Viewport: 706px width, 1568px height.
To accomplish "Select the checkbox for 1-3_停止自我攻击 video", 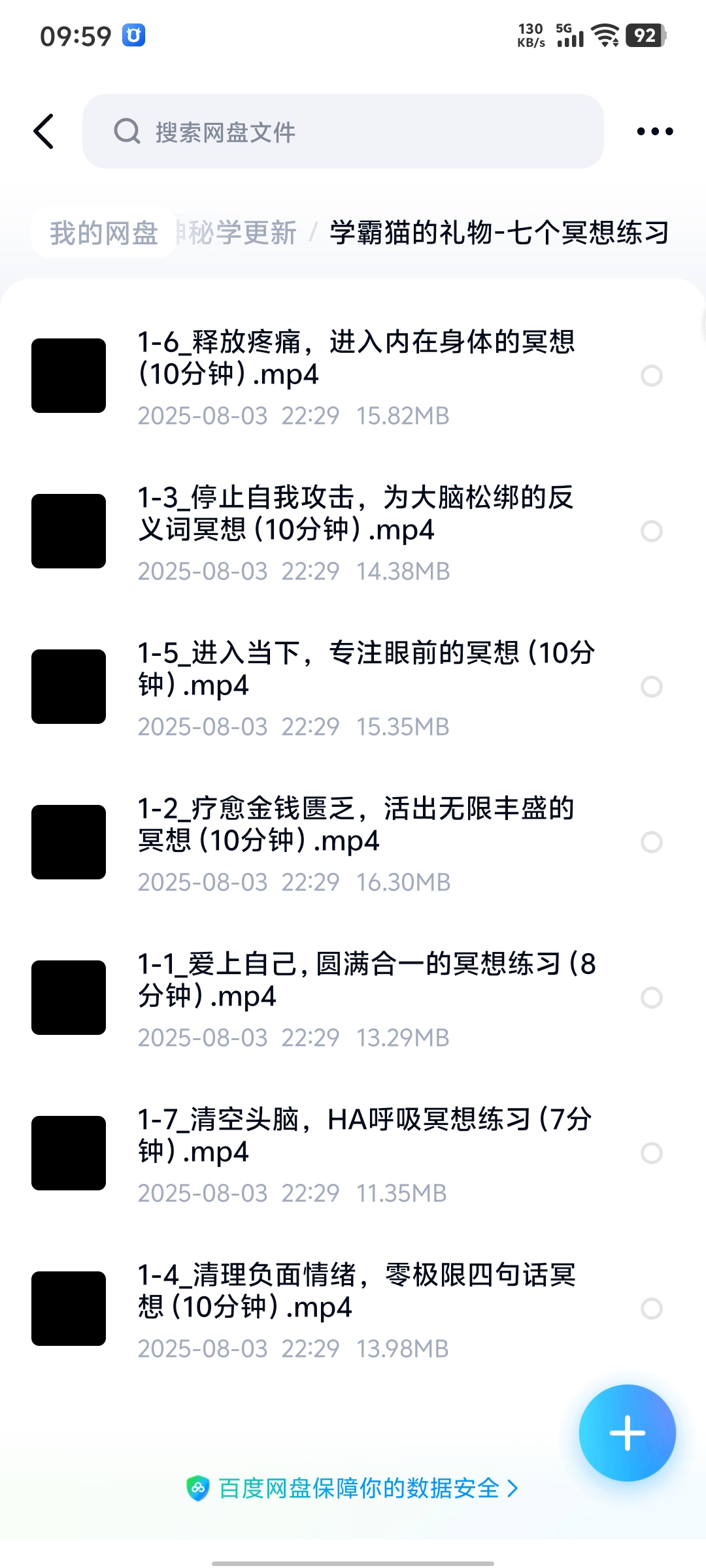I will pyautogui.click(x=651, y=531).
